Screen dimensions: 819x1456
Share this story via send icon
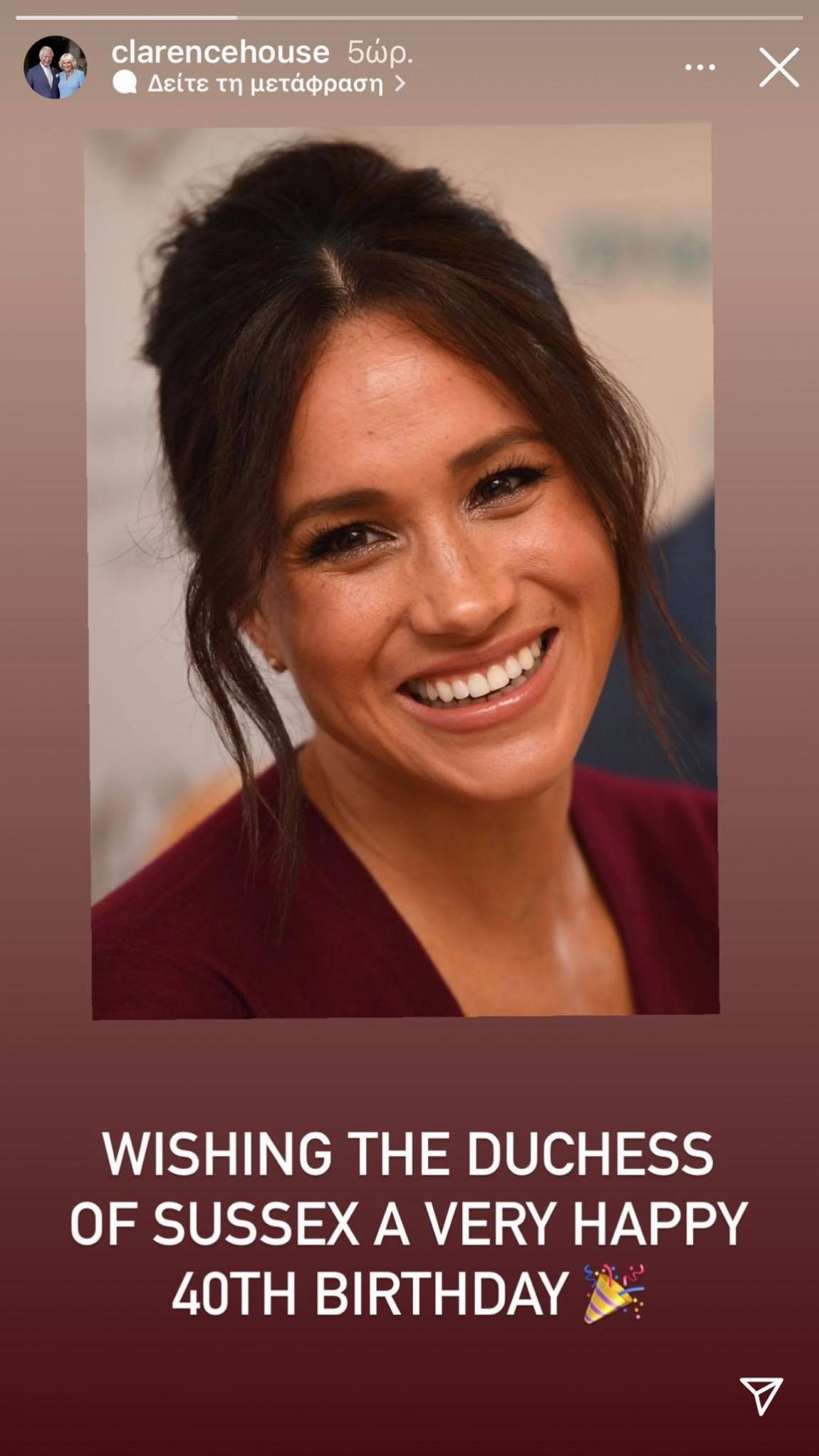click(761, 1395)
